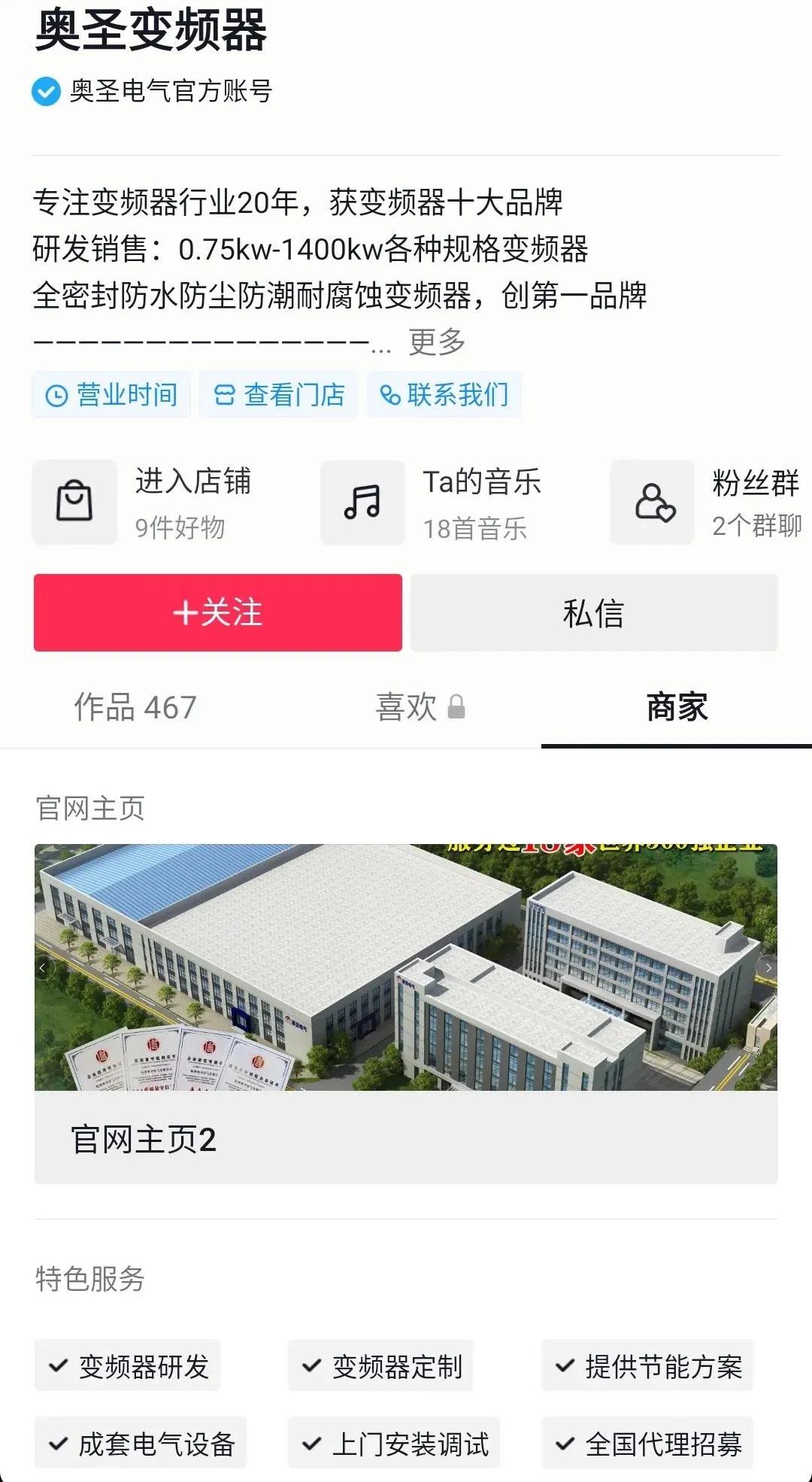Click the phone icon in 联系我们
Viewport: 812px width, 1482px height.
point(389,393)
